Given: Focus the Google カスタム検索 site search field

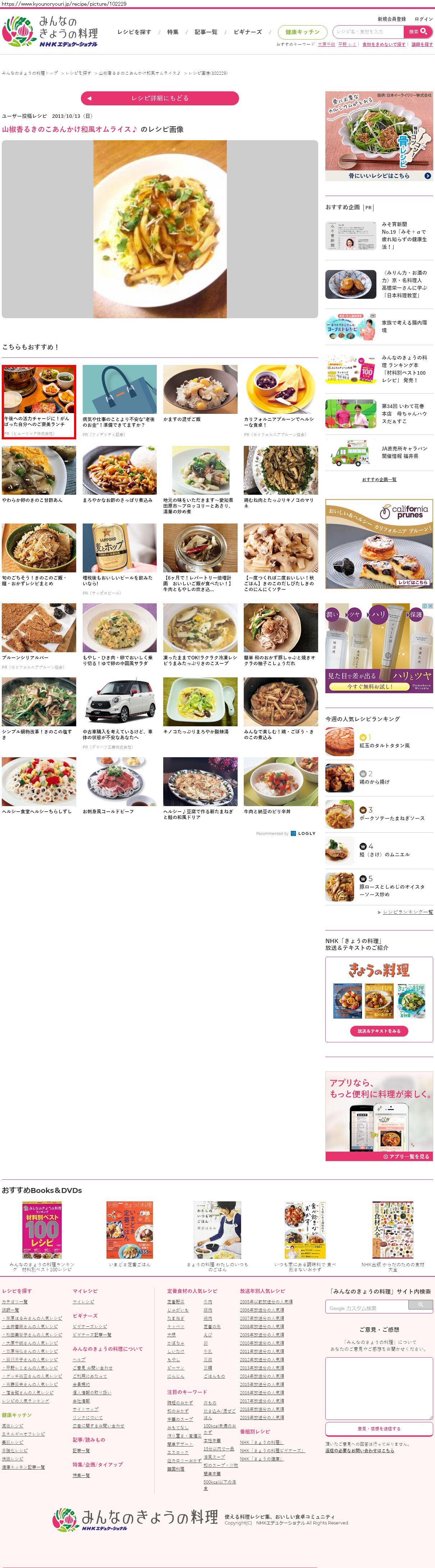Looking at the screenshot, I should [367, 1307].
